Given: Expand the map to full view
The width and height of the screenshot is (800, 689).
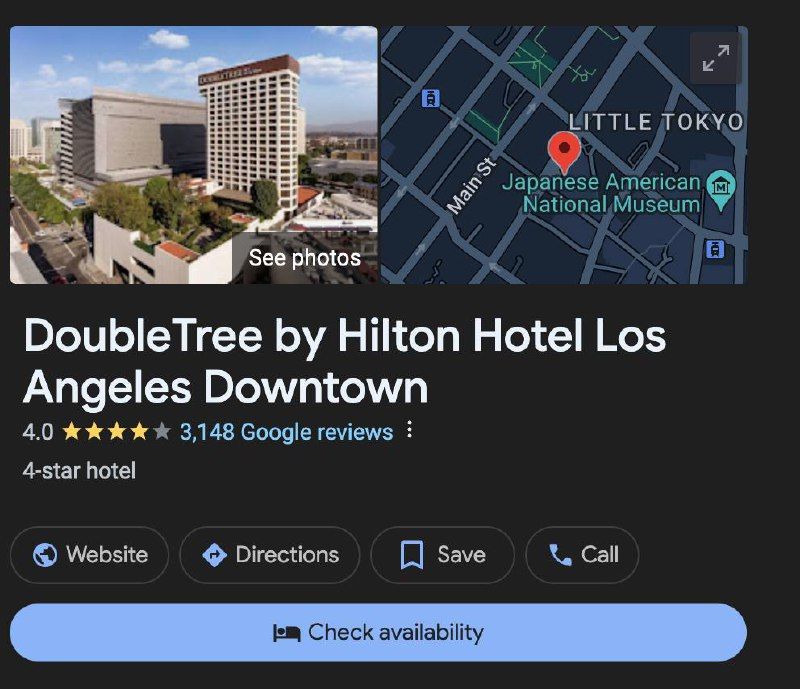Looking at the screenshot, I should click(715, 60).
